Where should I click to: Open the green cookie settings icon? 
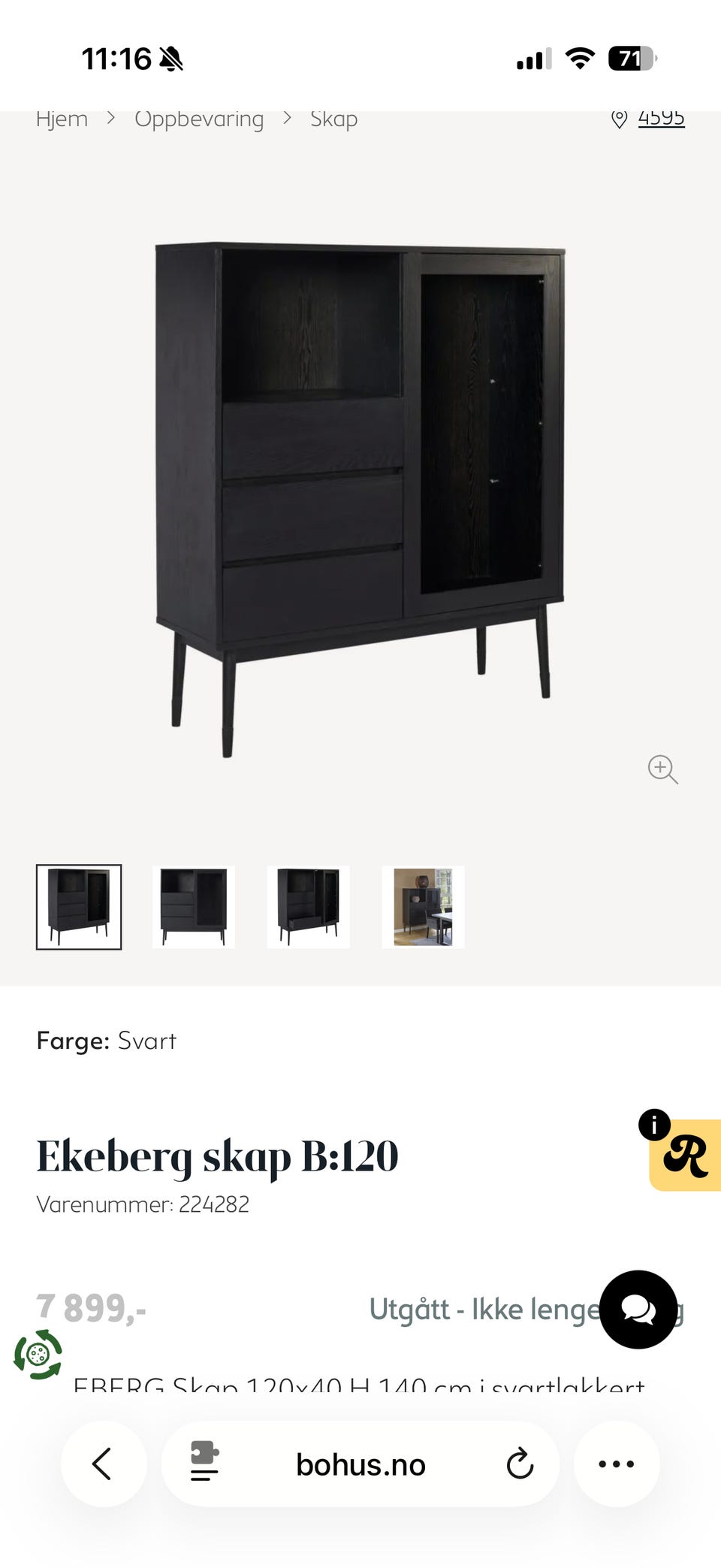tap(38, 1355)
